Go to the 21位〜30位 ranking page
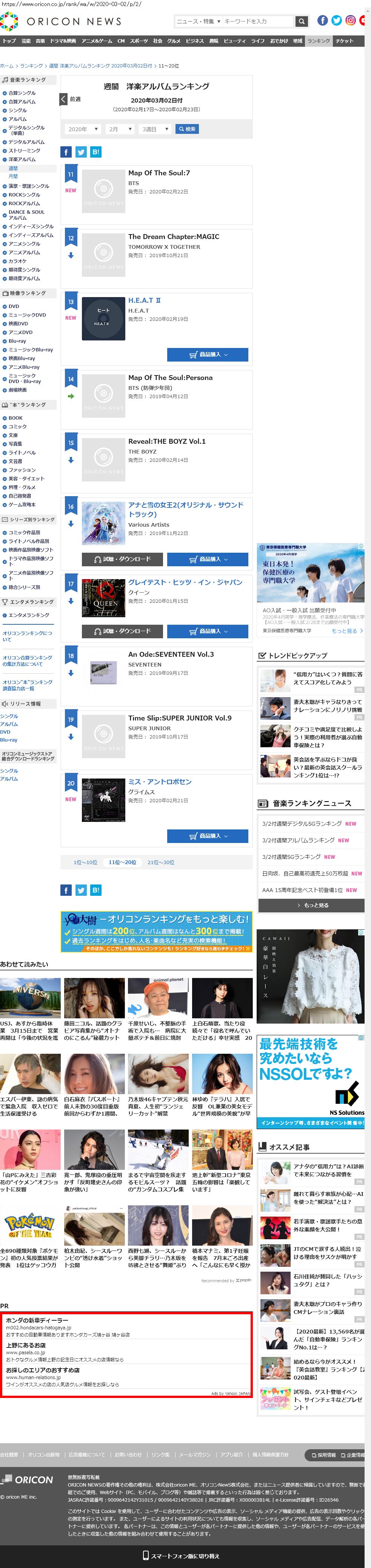Viewport: 371px width, 1568px height. pos(161,863)
